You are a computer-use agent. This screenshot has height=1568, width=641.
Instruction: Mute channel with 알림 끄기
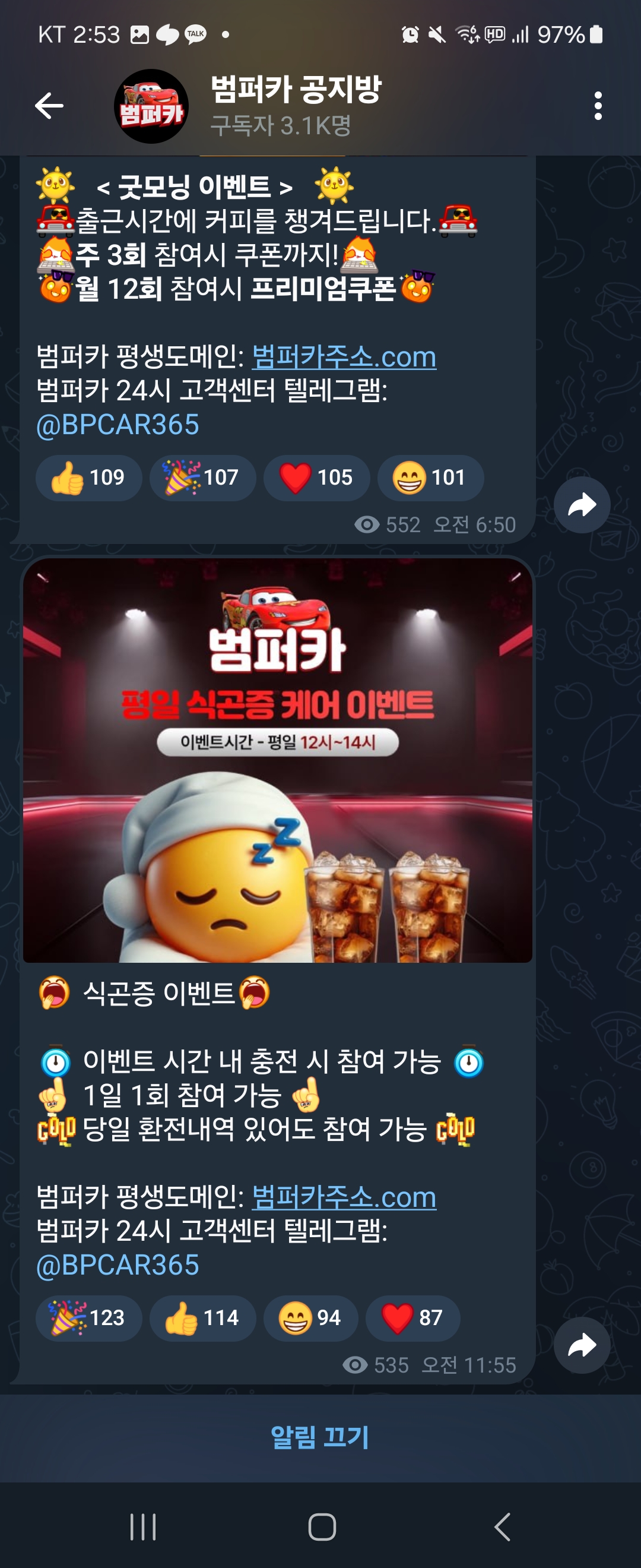[320, 1437]
